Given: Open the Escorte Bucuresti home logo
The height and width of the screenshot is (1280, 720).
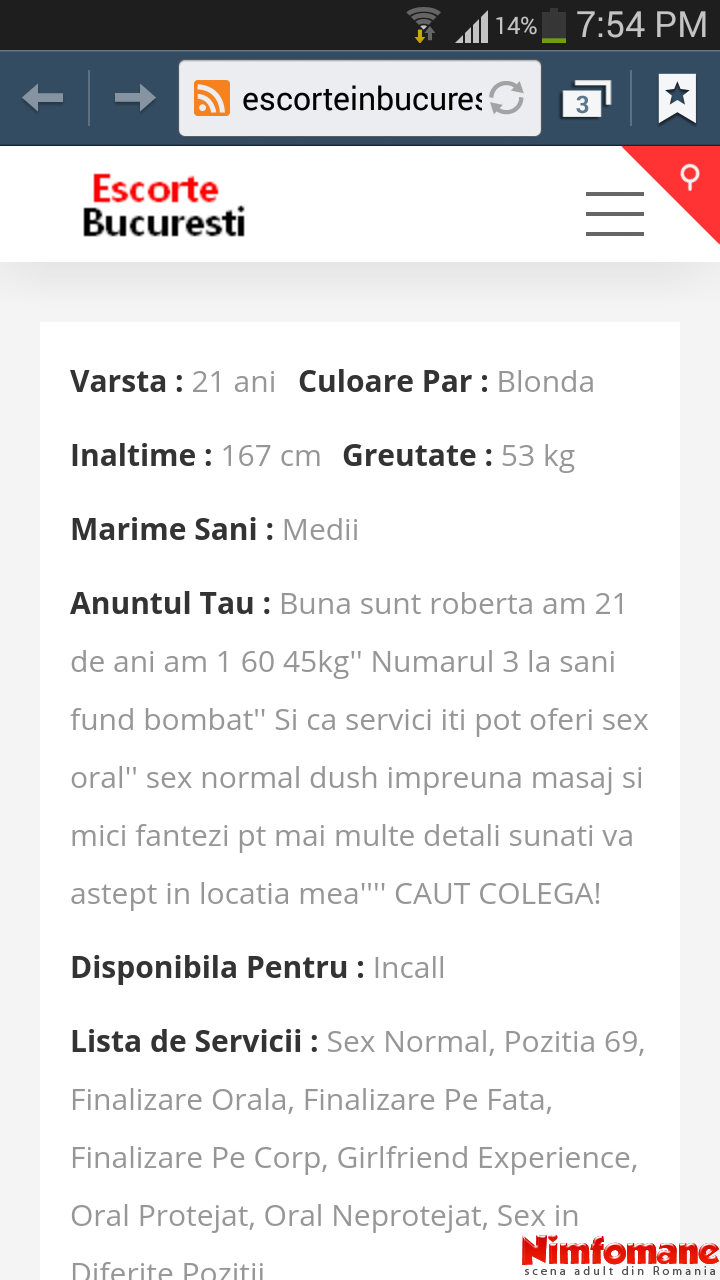Looking at the screenshot, I should point(164,205).
